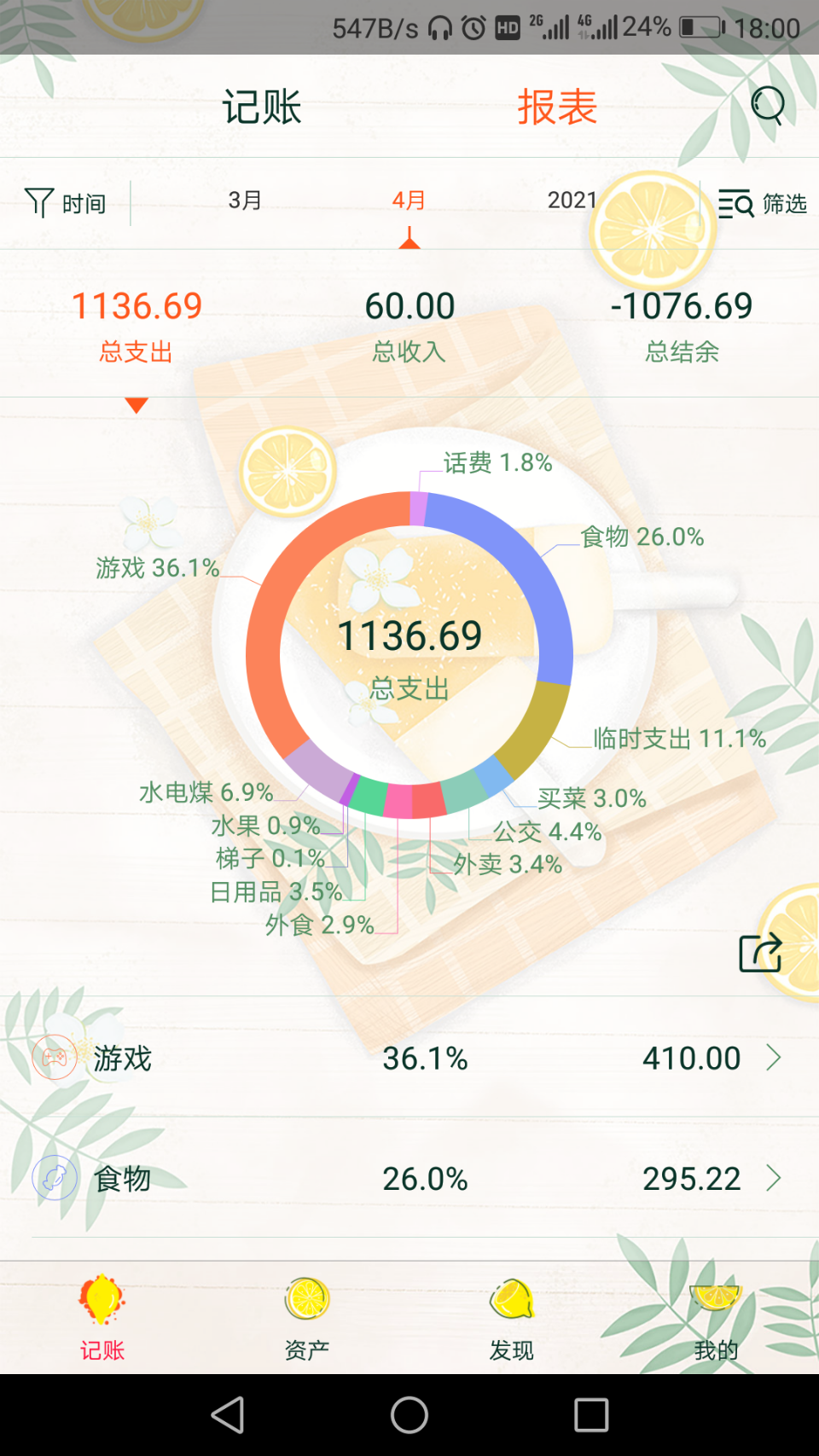This screenshot has width=819, height=1456.
Task: Open the search magnifier icon
Action: (x=767, y=106)
